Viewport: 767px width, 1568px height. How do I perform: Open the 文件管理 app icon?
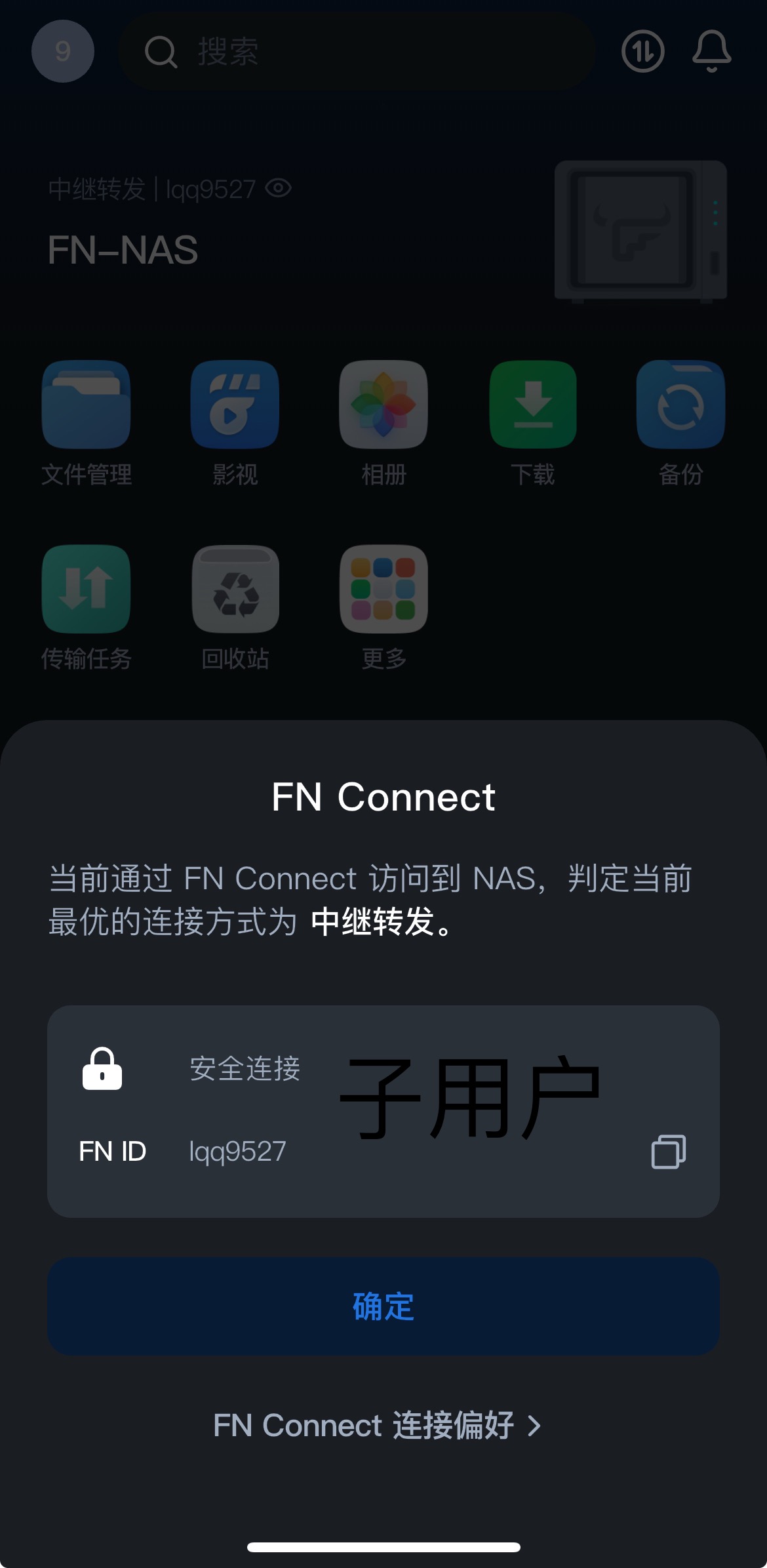pos(86,405)
